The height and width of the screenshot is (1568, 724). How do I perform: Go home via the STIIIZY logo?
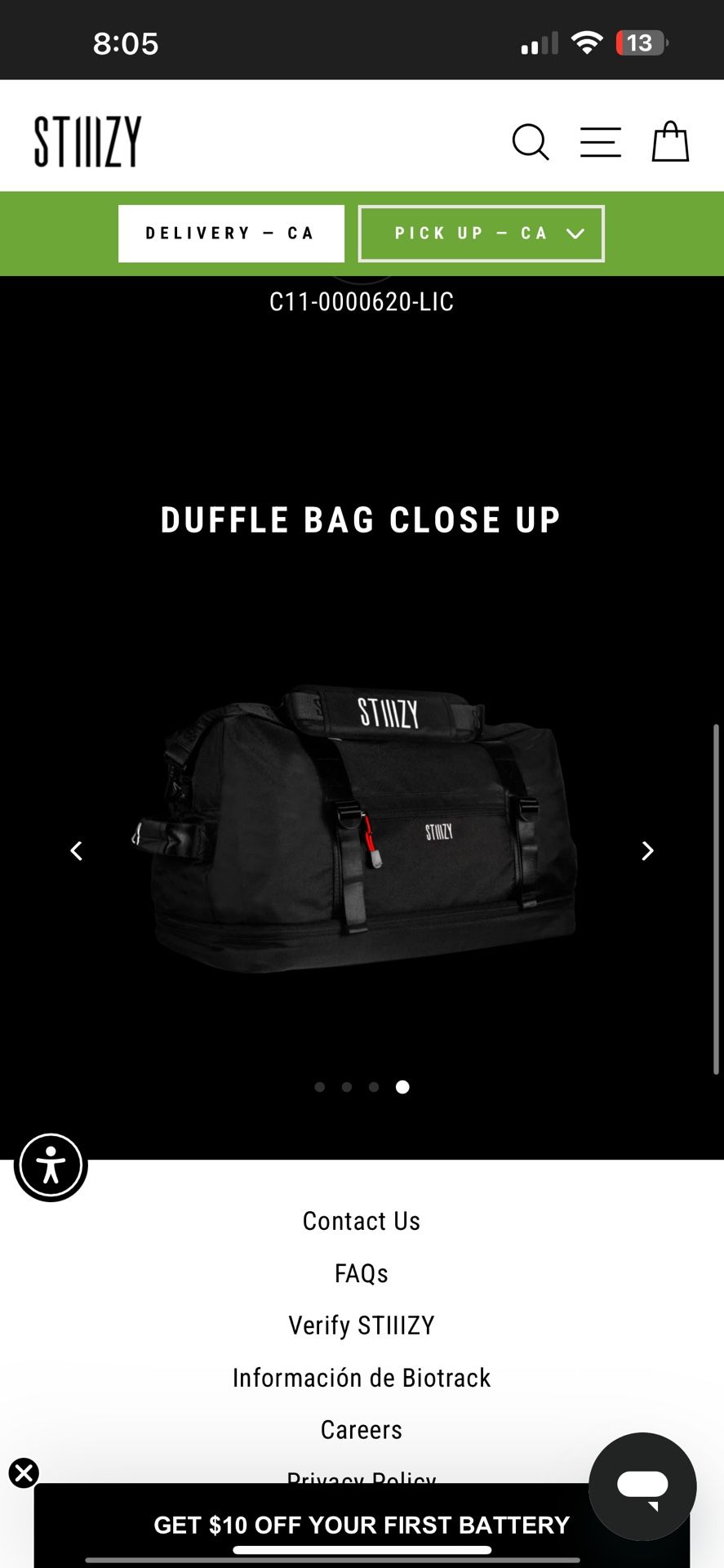pos(87,140)
